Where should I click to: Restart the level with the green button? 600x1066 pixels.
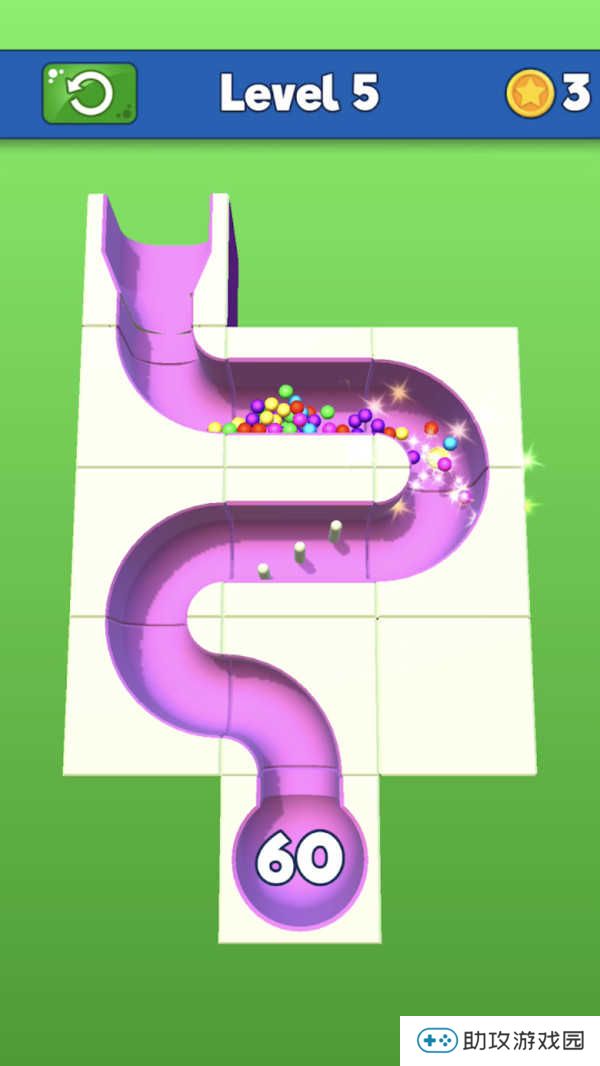click(89, 94)
